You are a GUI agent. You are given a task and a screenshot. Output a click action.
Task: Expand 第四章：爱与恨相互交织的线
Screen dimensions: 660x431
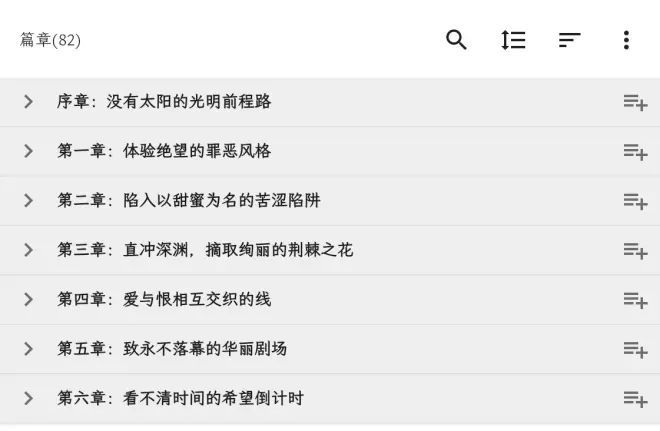28,300
